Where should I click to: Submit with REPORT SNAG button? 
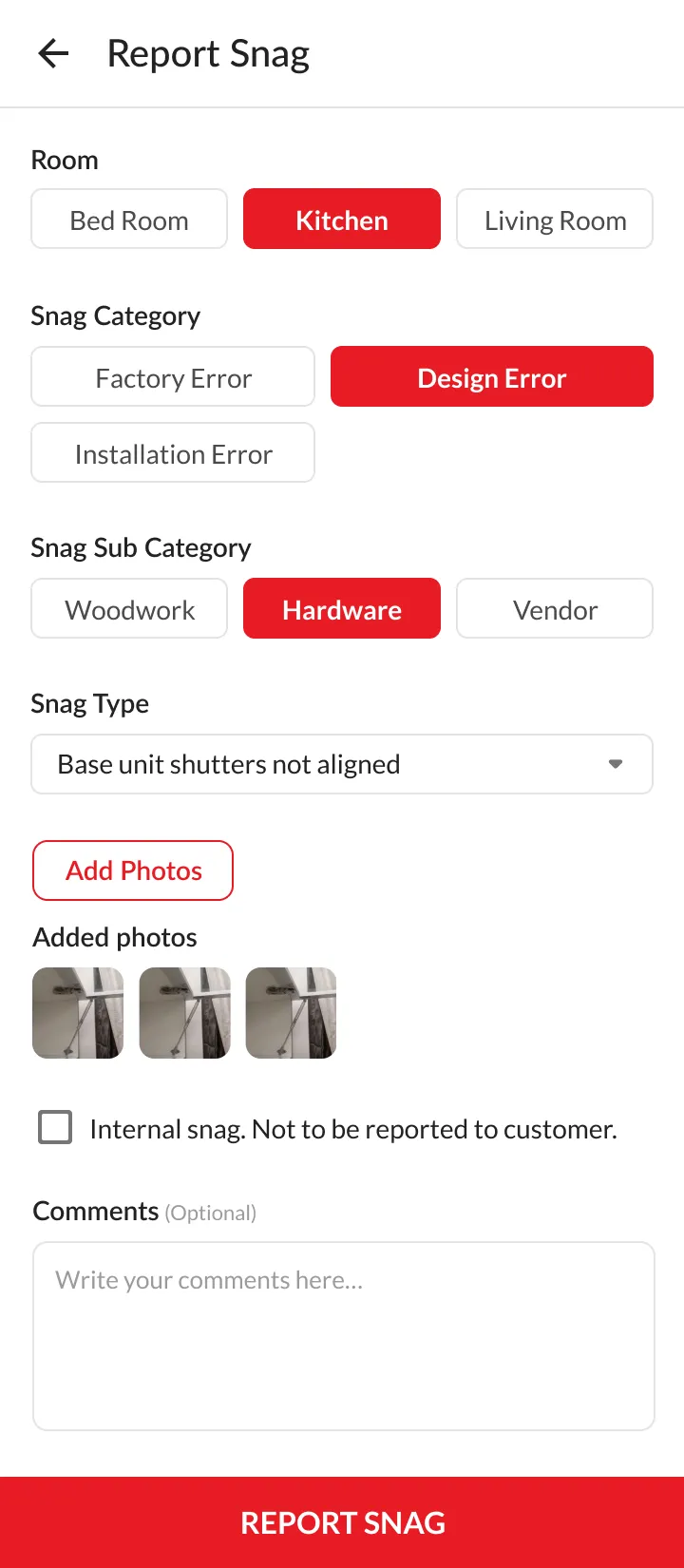click(x=342, y=1522)
